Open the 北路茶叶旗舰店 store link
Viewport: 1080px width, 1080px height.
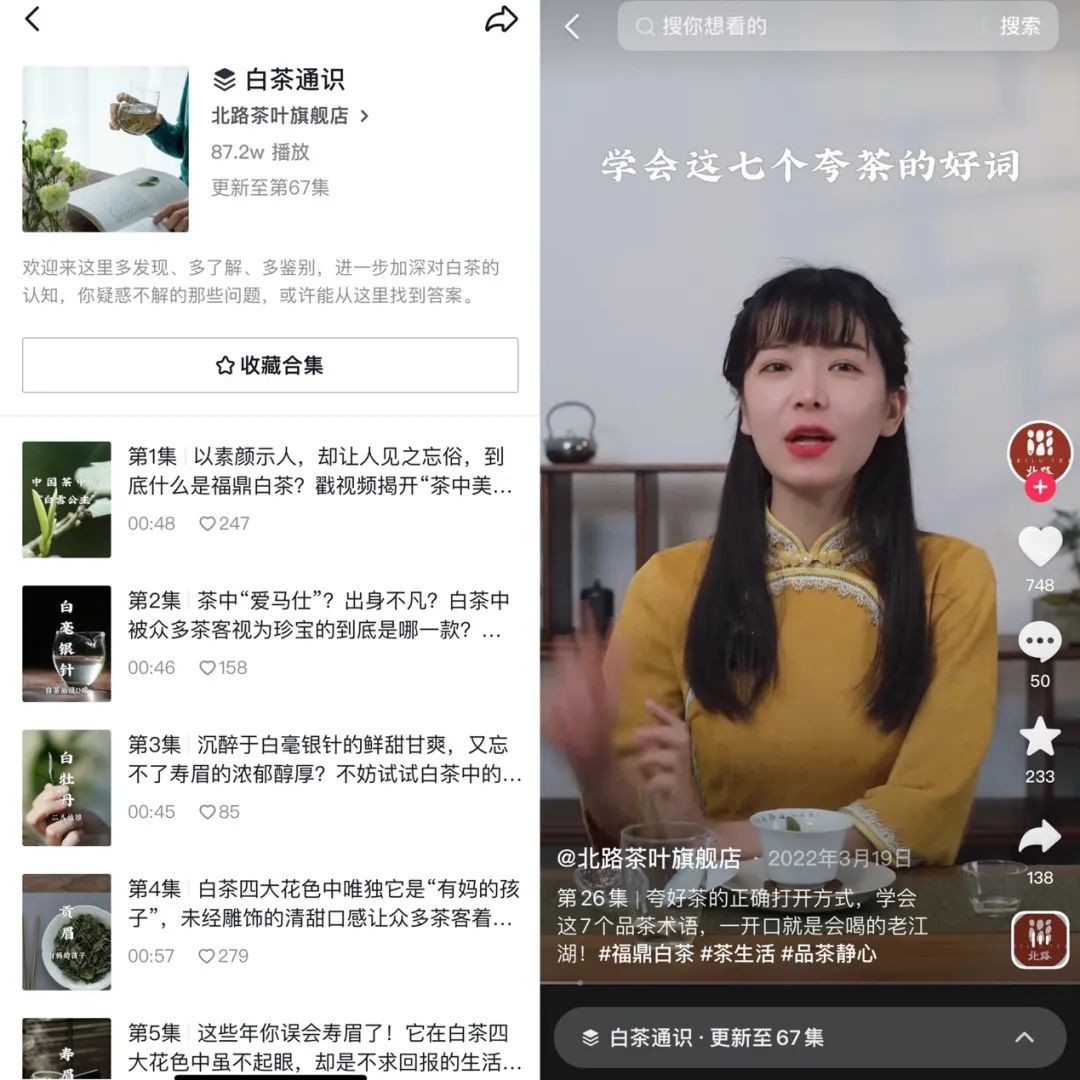click(289, 116)
